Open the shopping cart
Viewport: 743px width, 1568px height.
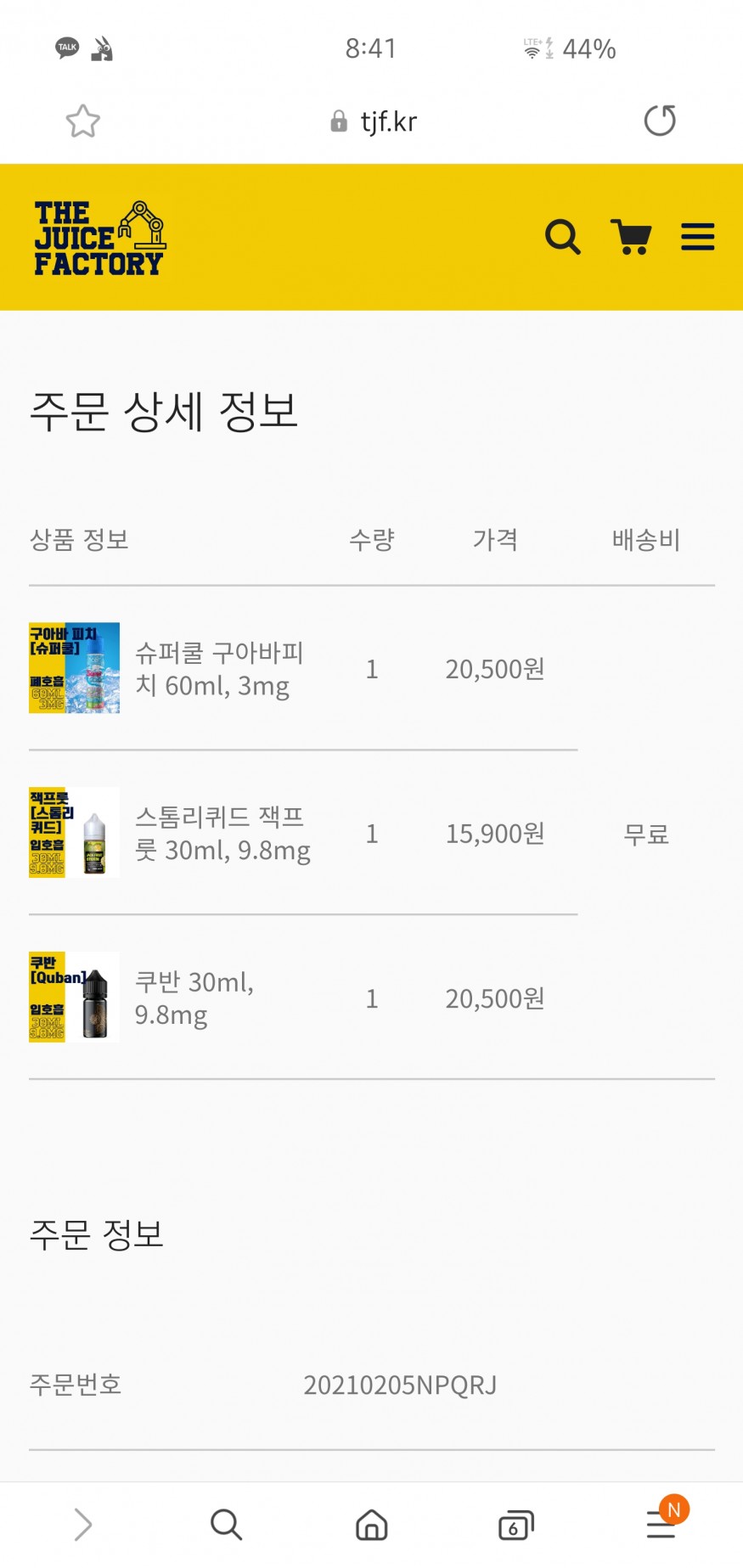[631, 237]
